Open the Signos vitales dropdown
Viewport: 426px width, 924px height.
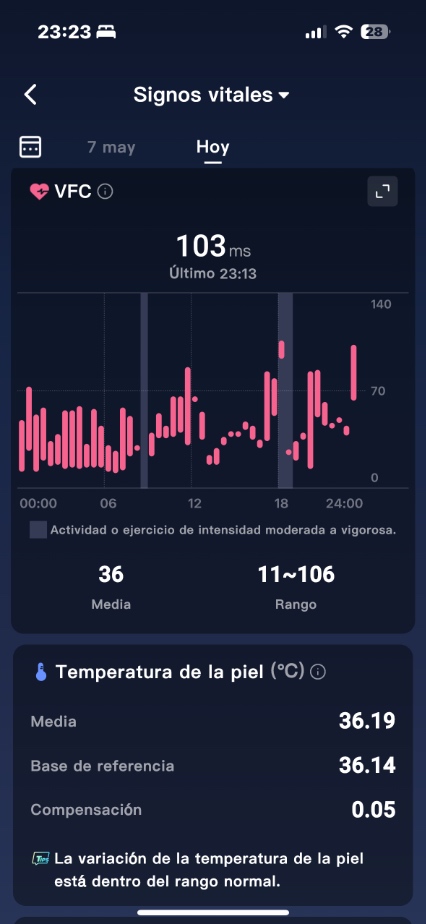[x=212, y=94]
